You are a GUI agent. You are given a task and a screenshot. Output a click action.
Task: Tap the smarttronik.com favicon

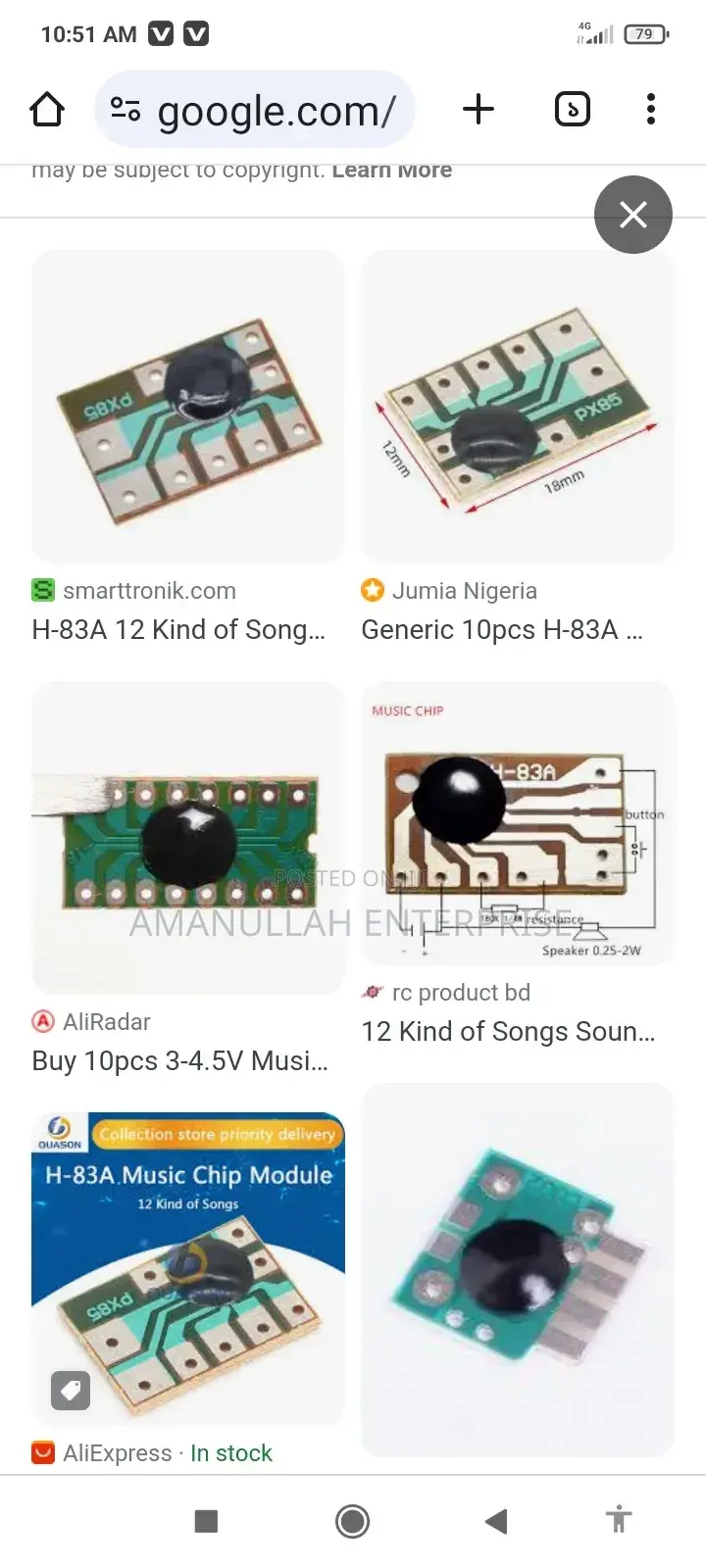click(43, 590)
